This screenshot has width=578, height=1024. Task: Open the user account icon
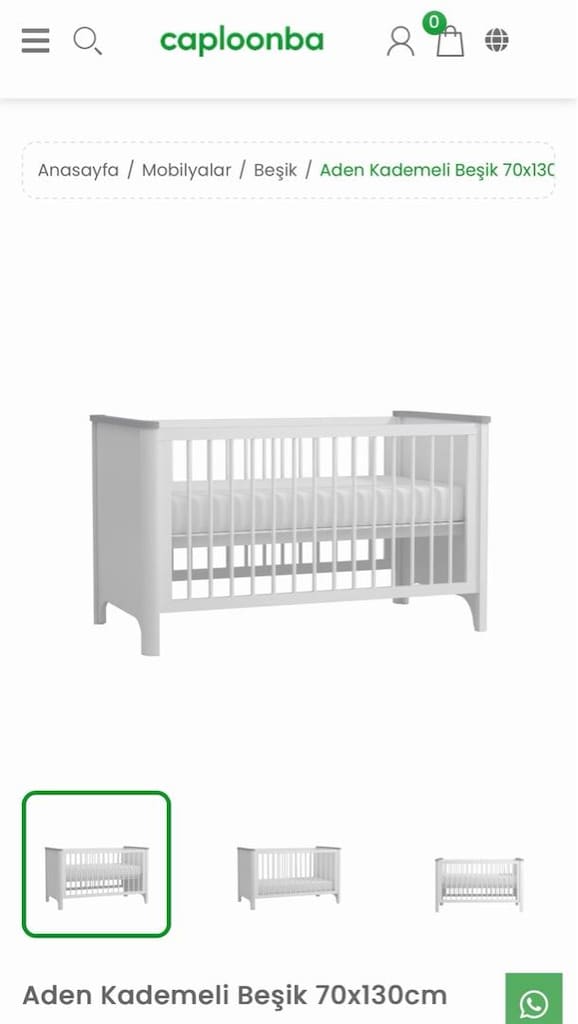tap(400, 40)
